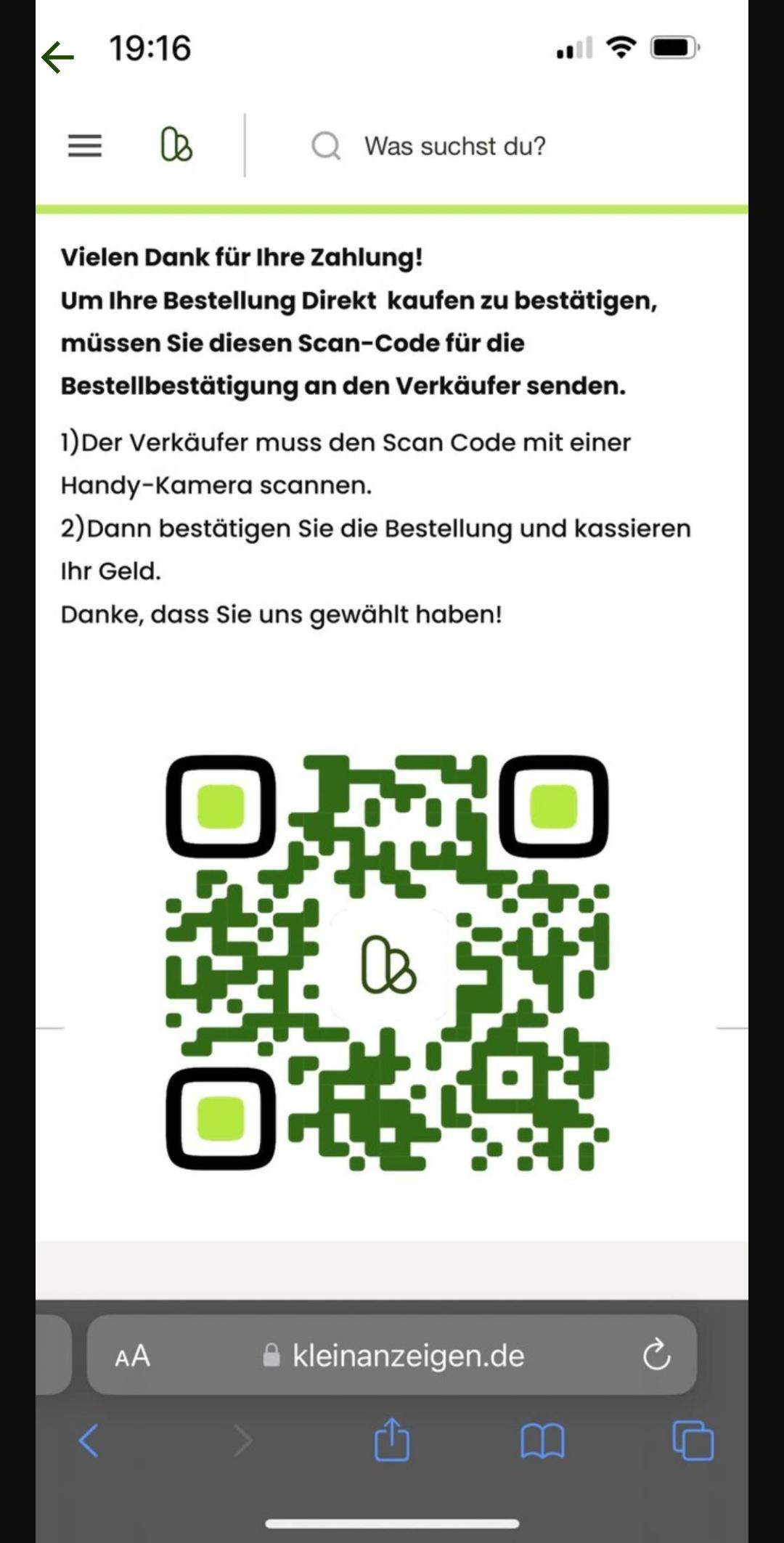Tap the cellular signal indicator
Image resolution: width=784 pixels, height=1543 pixels.
pyautogui.click(x=573, y=49)
